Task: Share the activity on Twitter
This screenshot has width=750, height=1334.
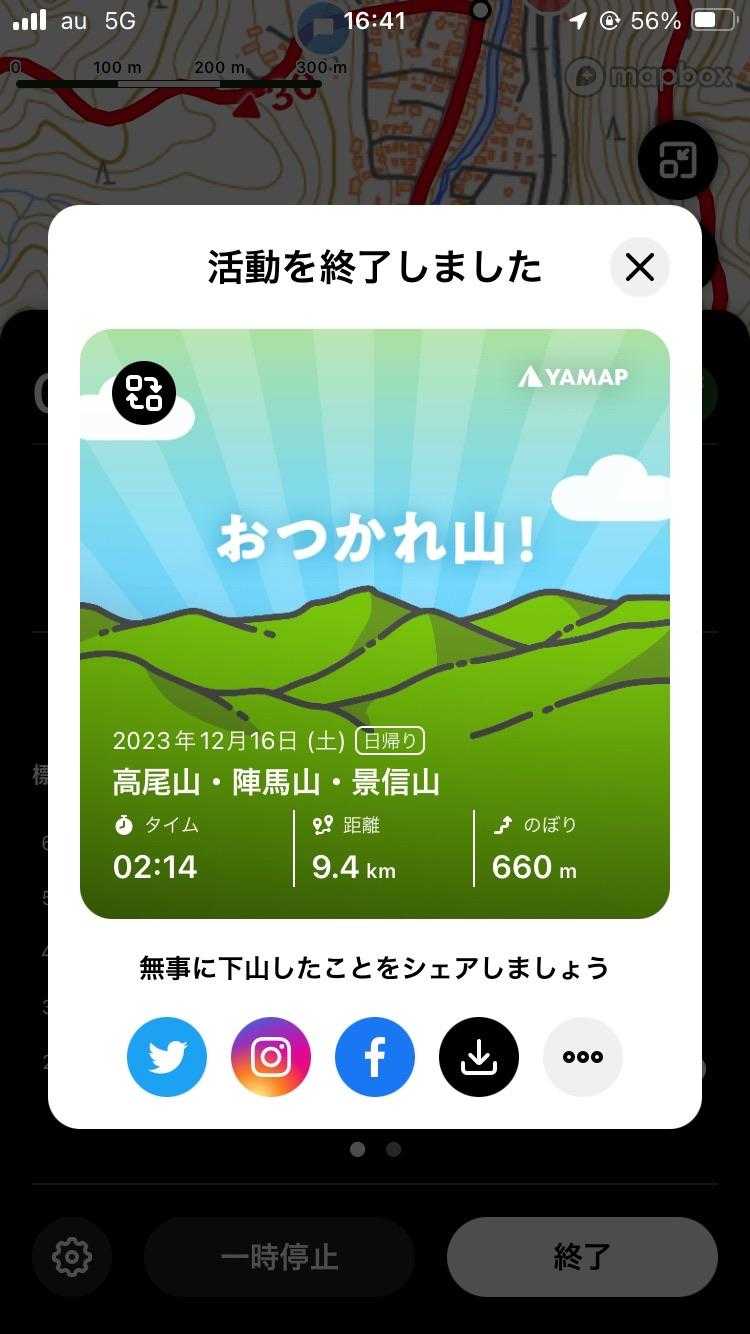Action: pyautogui.click(x=167, y=1057)
